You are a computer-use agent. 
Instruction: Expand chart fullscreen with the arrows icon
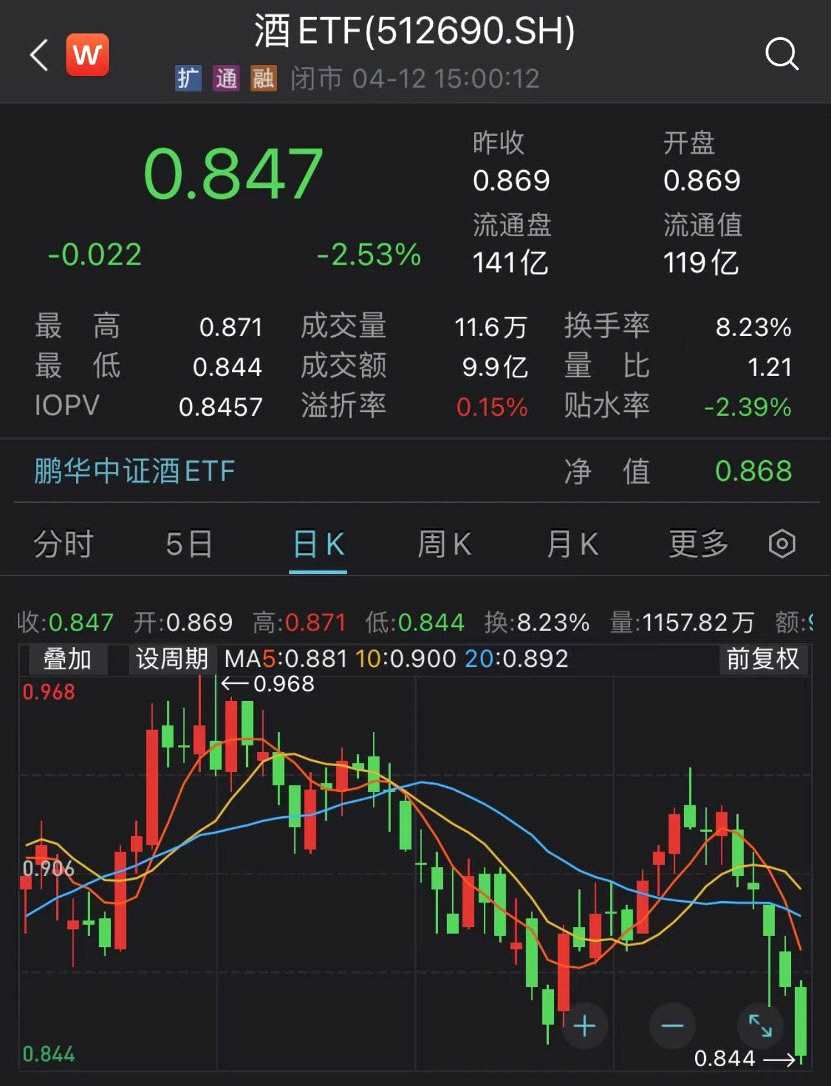tap(760, 1025)
